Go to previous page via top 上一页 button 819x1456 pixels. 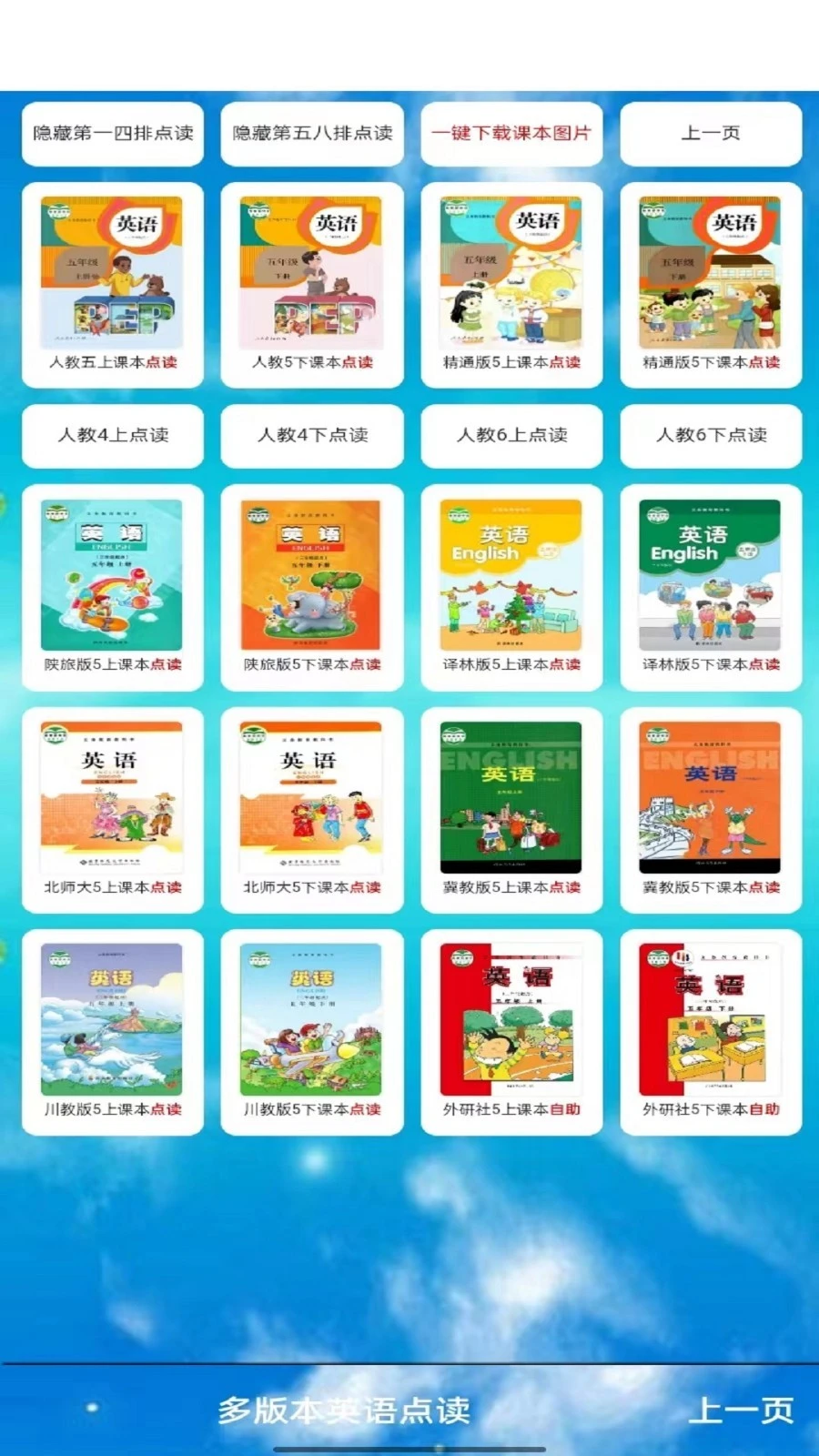tap(711, 133)
